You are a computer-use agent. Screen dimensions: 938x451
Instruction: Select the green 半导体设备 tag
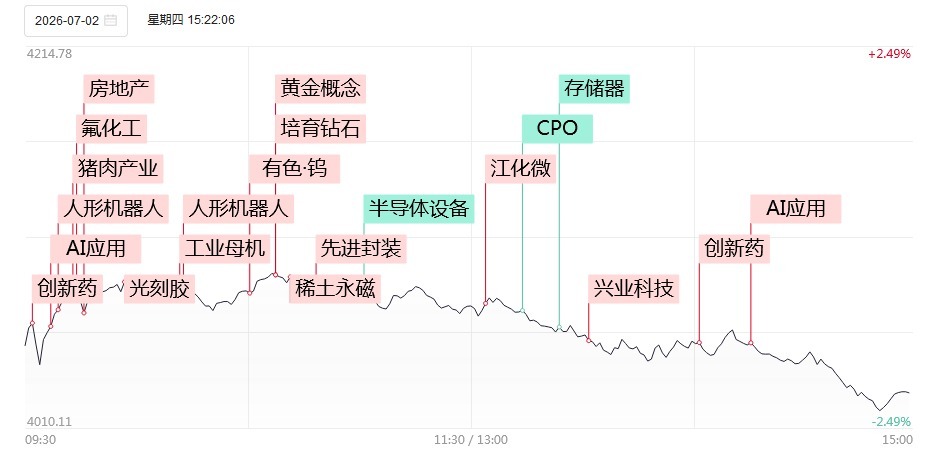pos(419,209)
